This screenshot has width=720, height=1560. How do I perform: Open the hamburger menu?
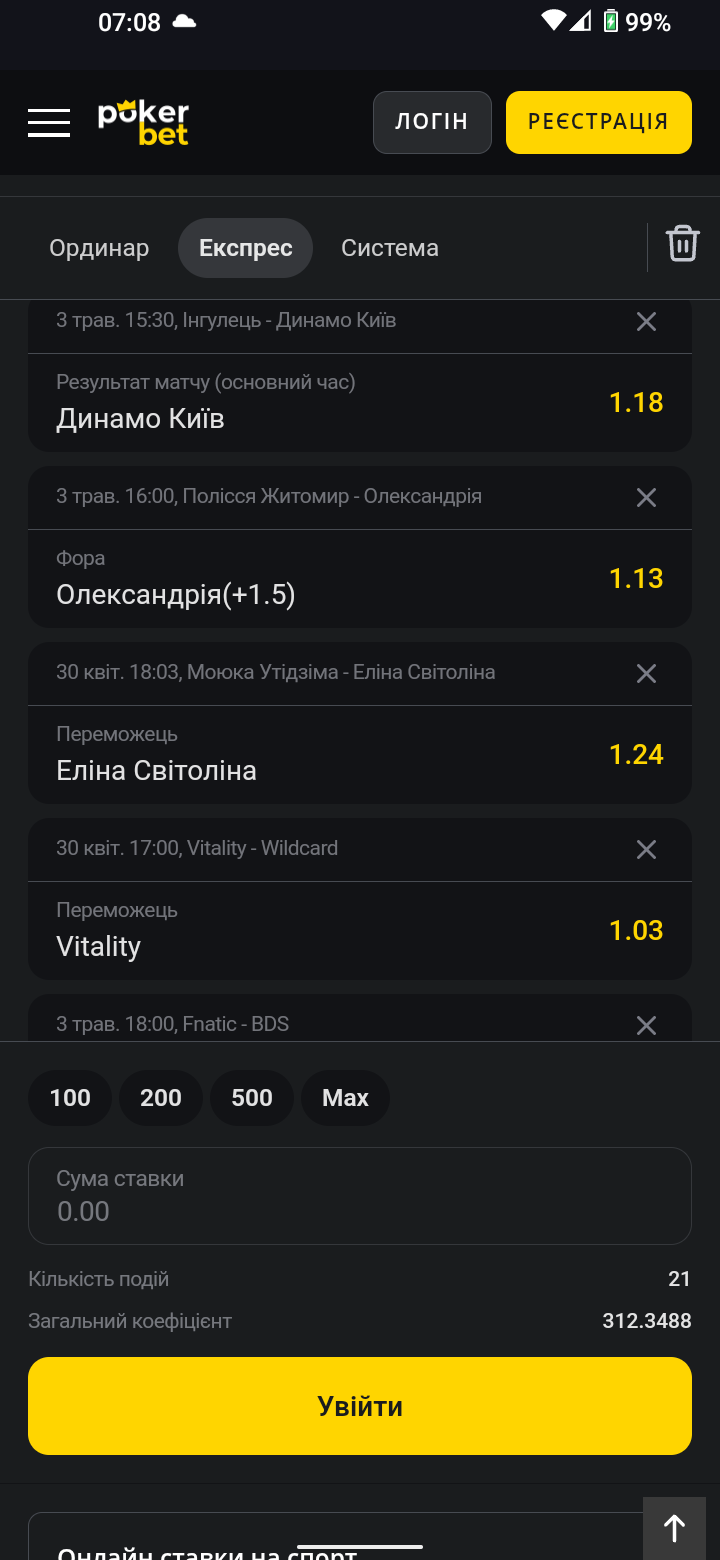[x=49, y=123]
